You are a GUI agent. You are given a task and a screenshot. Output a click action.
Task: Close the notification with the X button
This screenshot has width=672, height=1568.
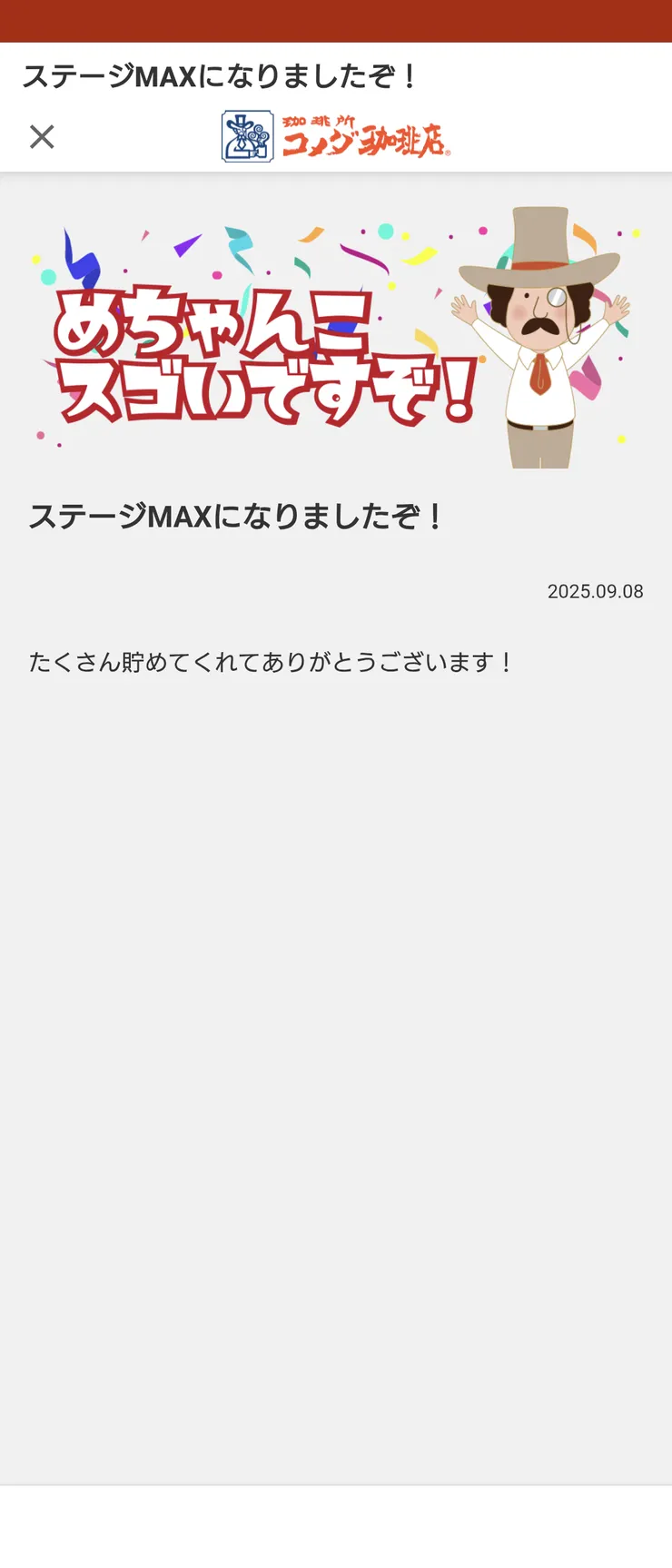tap(41, 136)
